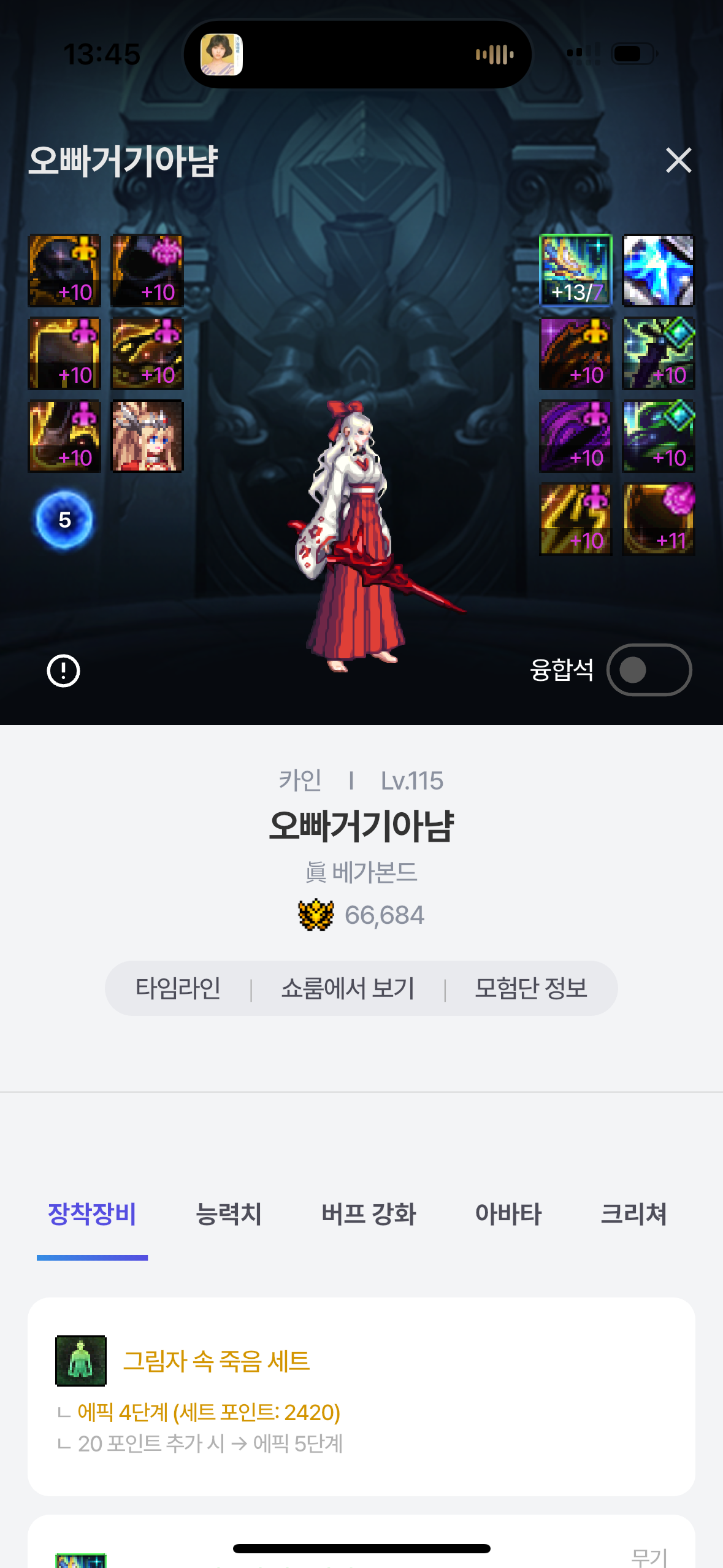View 모험단 정보
723x1568 pixels.
point(531,988)
